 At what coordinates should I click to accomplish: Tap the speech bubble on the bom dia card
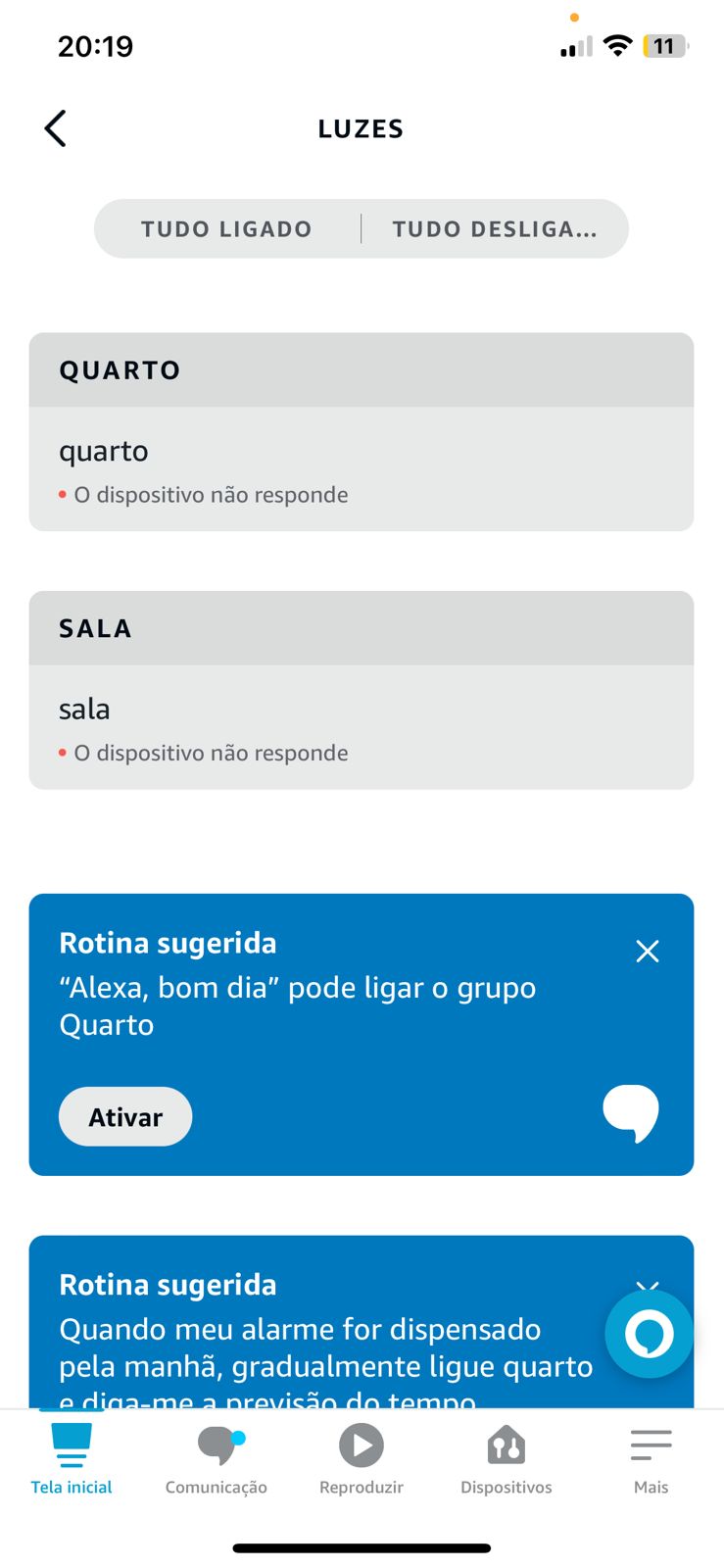click(631, 1113)
